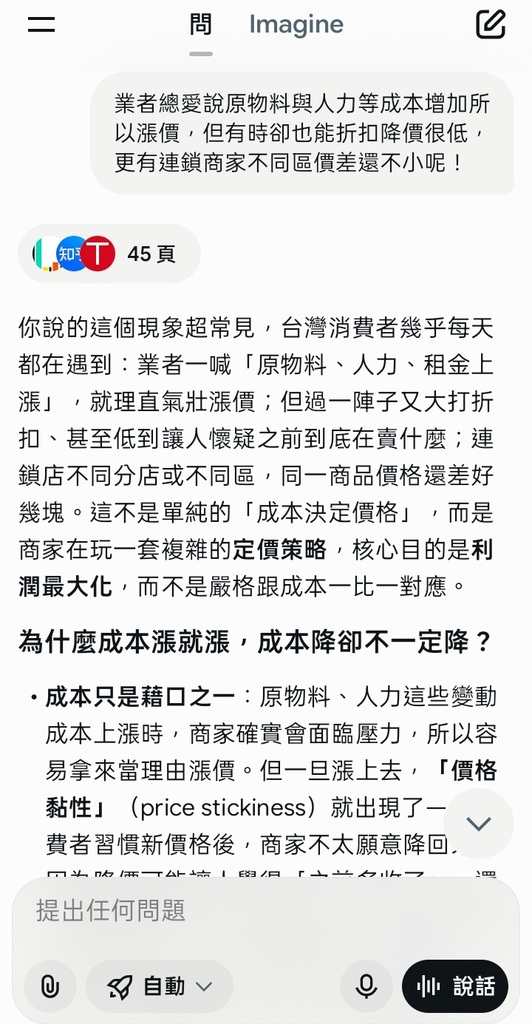Image resolution: width=532 pixels, height=1024 pixels.
Task: Select the 問 tab
Action: [x=201, y=25]
